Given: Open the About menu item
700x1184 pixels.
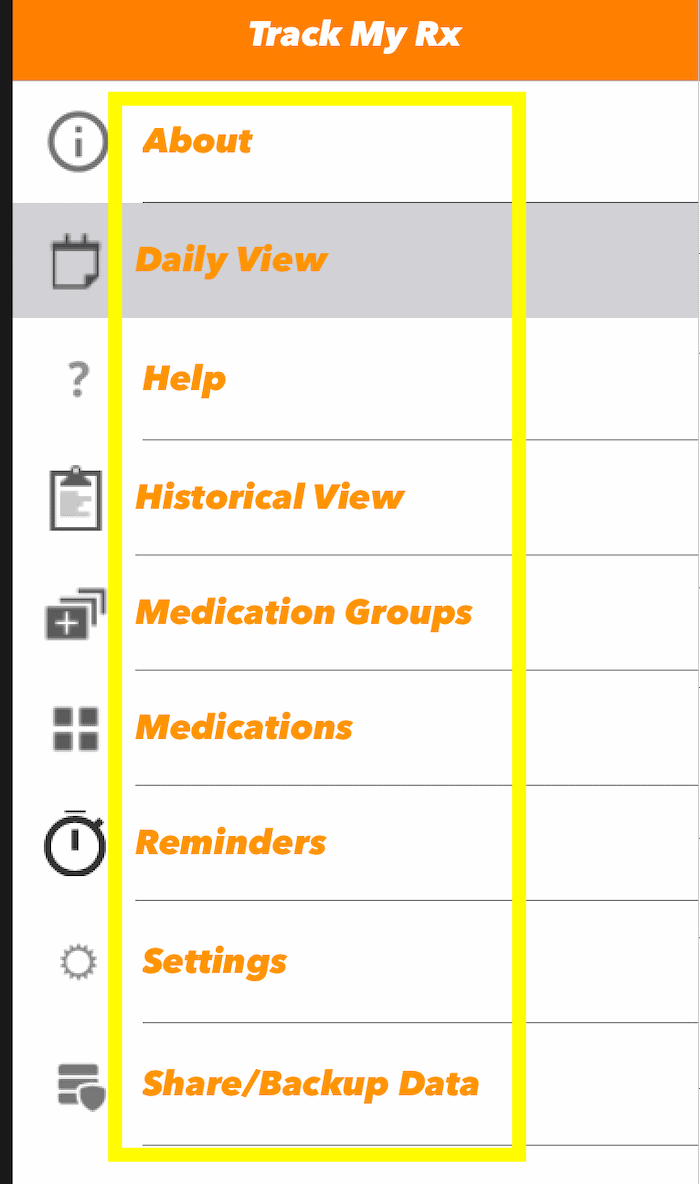Looking at the screenshot, I should tap(198, 141).
